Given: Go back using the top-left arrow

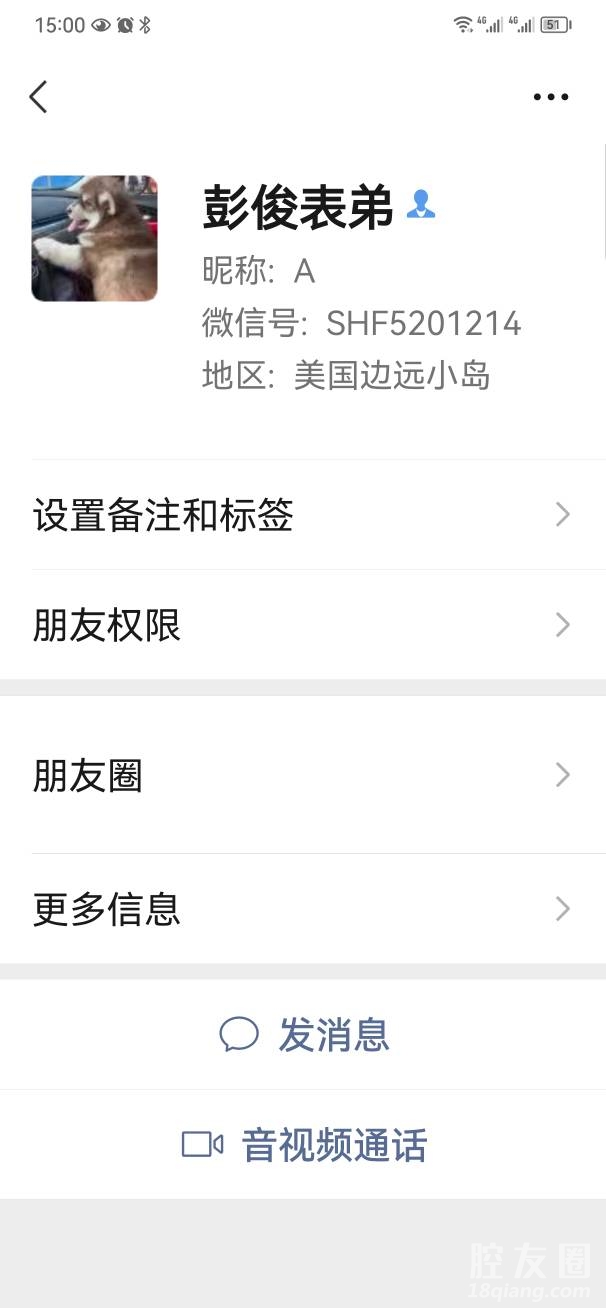Looking at the screenshot, I should click(38, 97).
